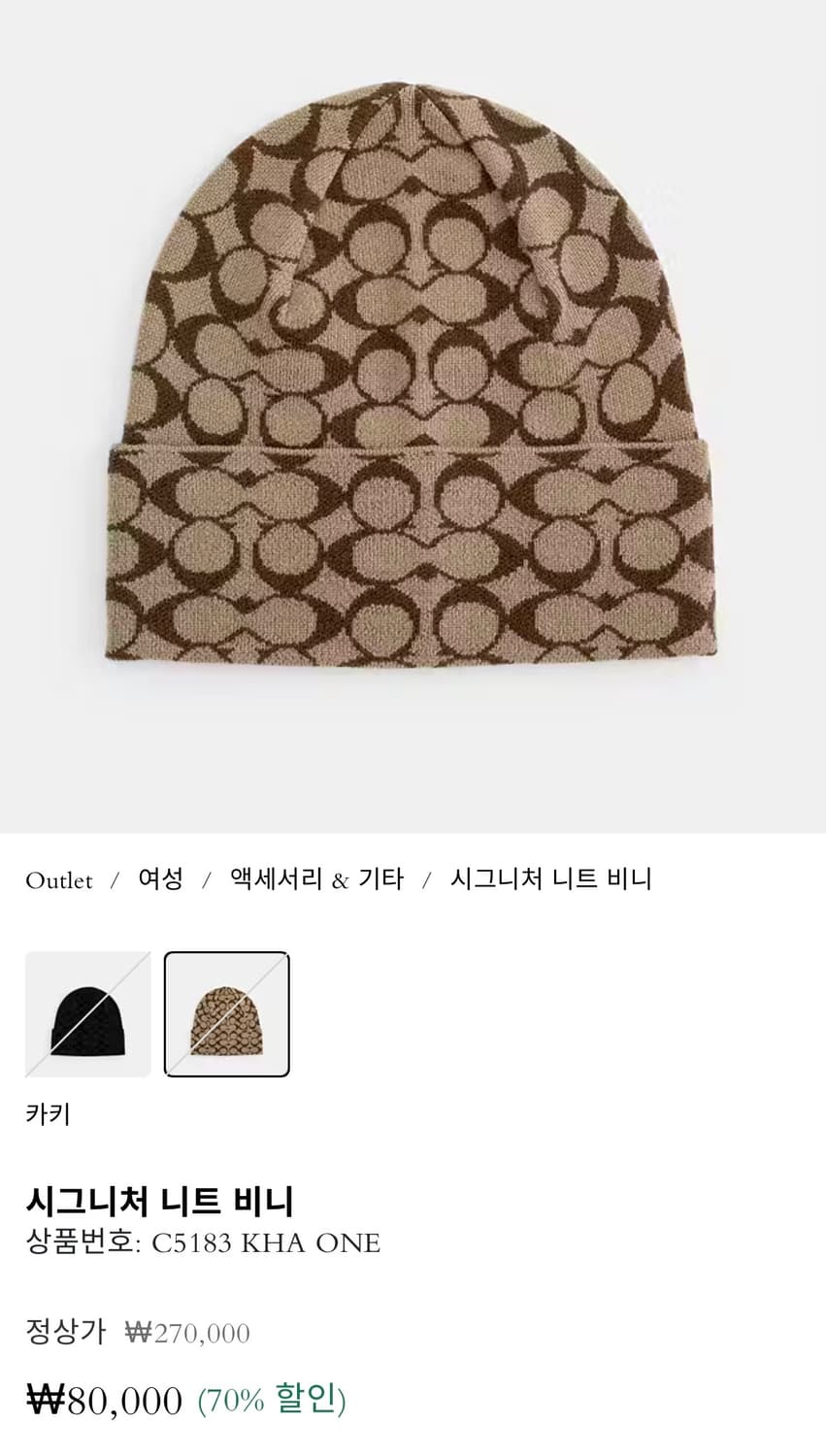Click the 70% 할인 discount label
This screenshot has width=826, height=1456.
272,1400
